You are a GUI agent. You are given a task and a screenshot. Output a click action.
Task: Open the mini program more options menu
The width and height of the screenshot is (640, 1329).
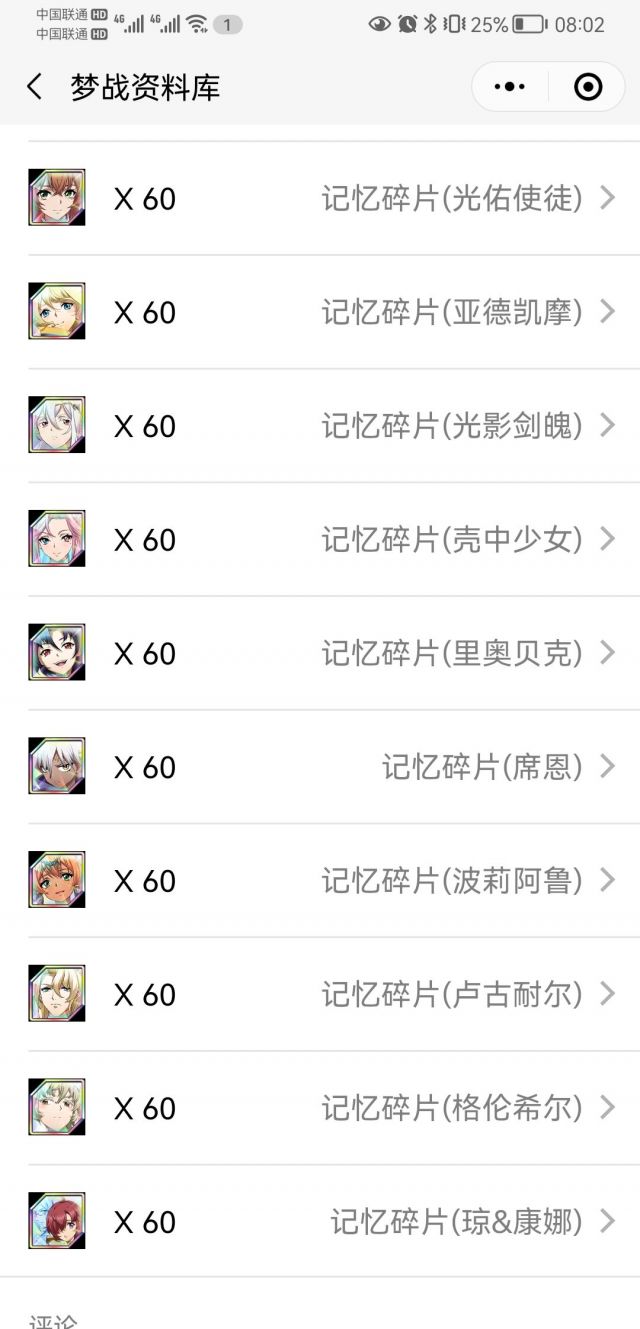(x=510, y=87)
